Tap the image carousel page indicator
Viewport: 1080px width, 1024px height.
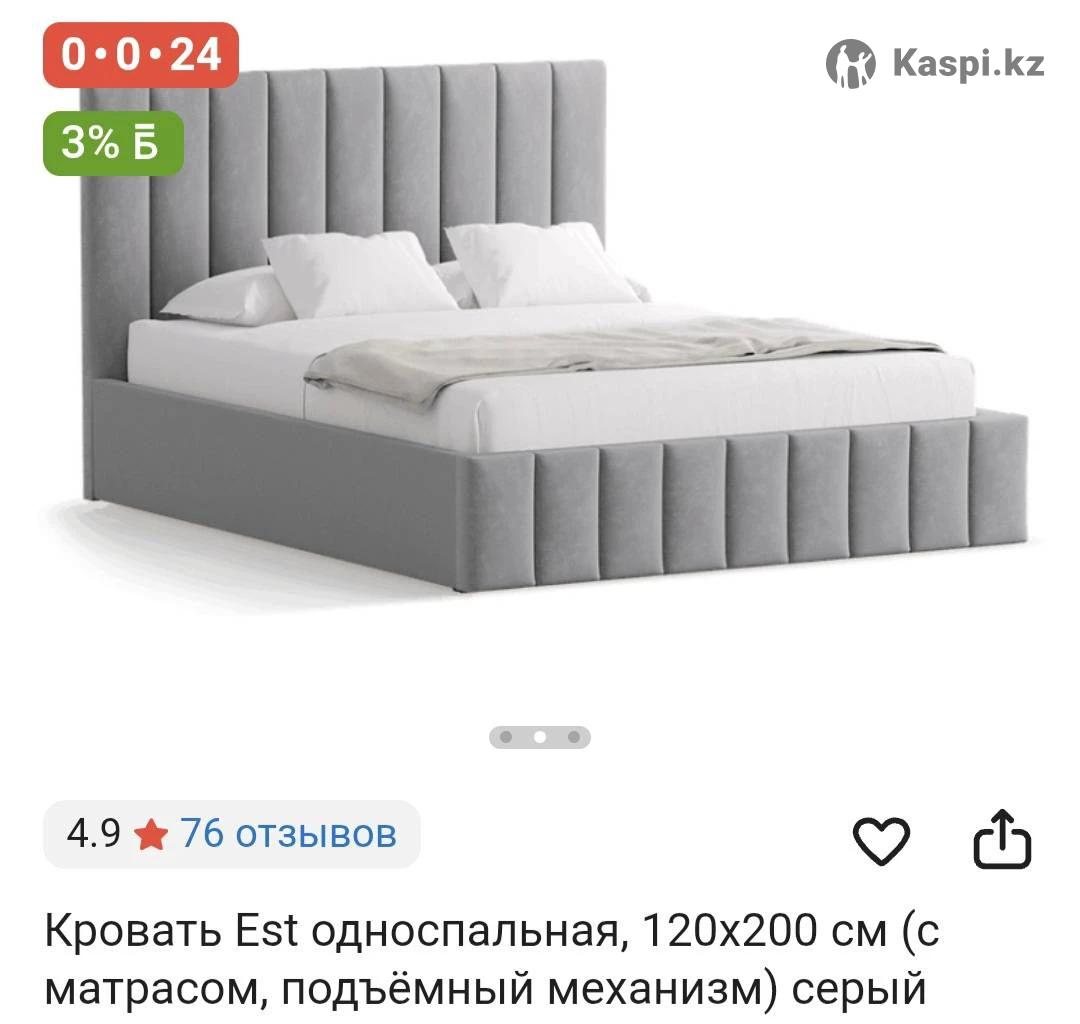[x=540, y=738]
